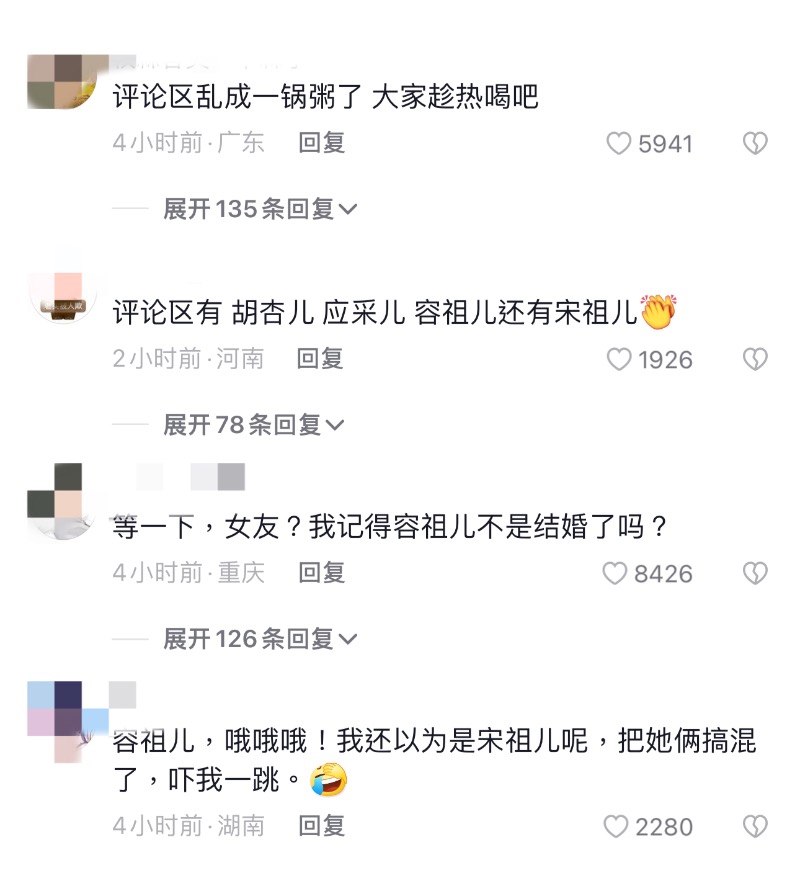Expand 展开135条回复
The width and height of the screenshot is (800, 873).
pos(260,209)
